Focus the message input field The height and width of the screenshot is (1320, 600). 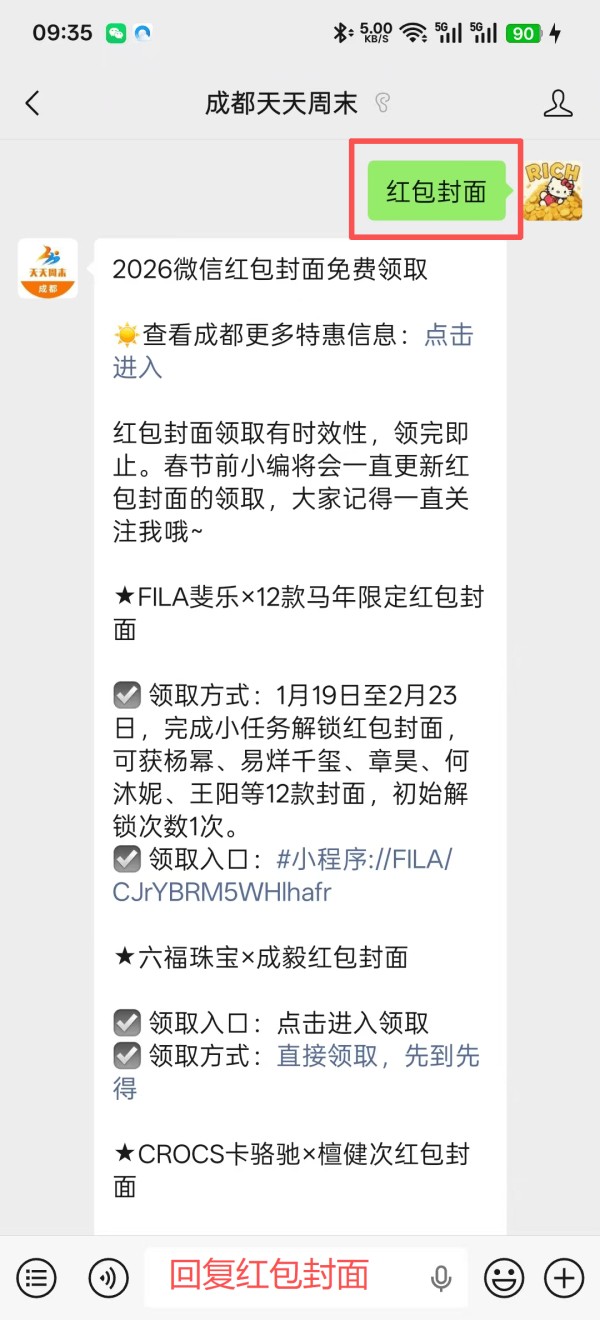[290, 1277]
